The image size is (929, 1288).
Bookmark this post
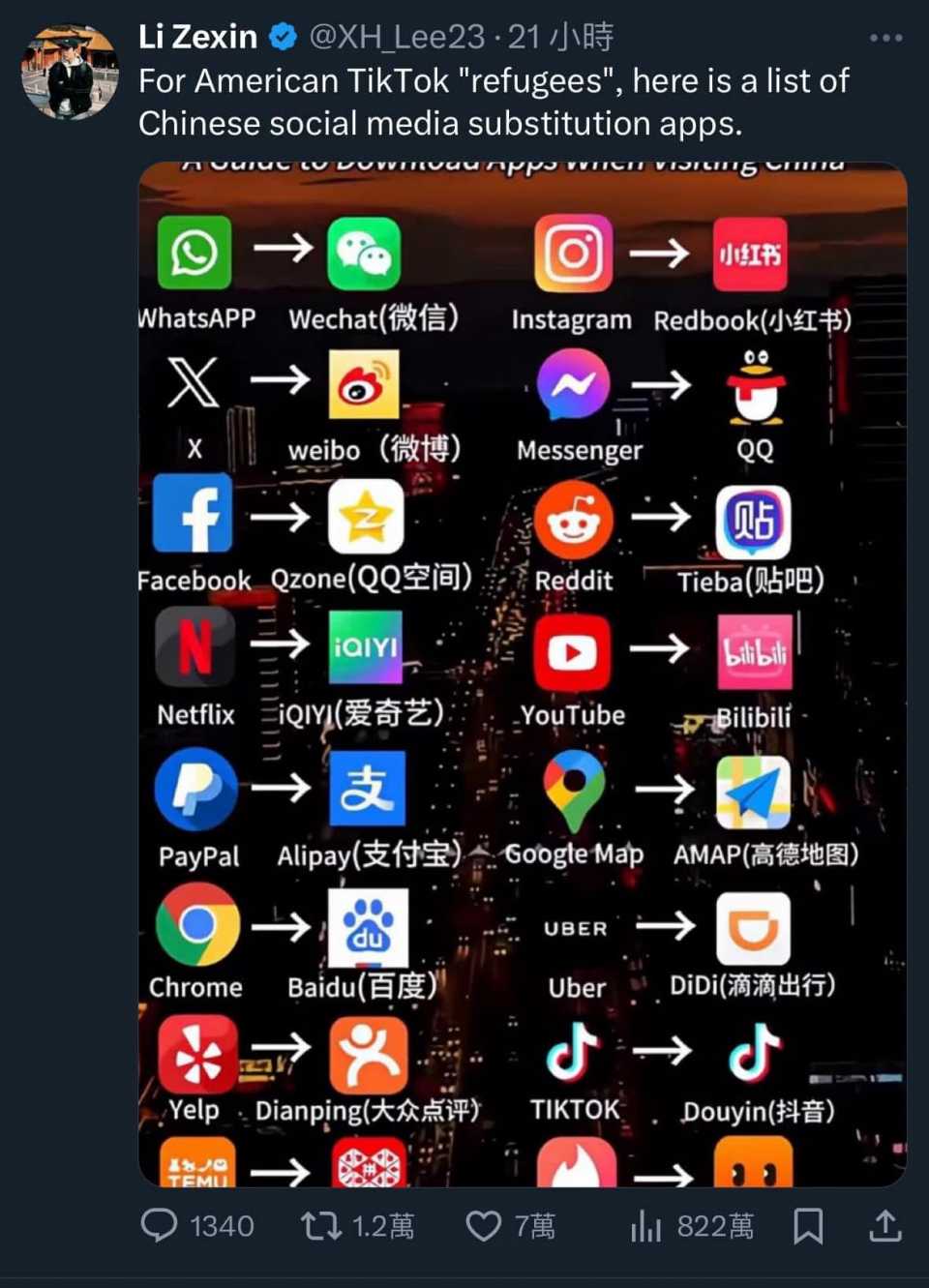808,1226
